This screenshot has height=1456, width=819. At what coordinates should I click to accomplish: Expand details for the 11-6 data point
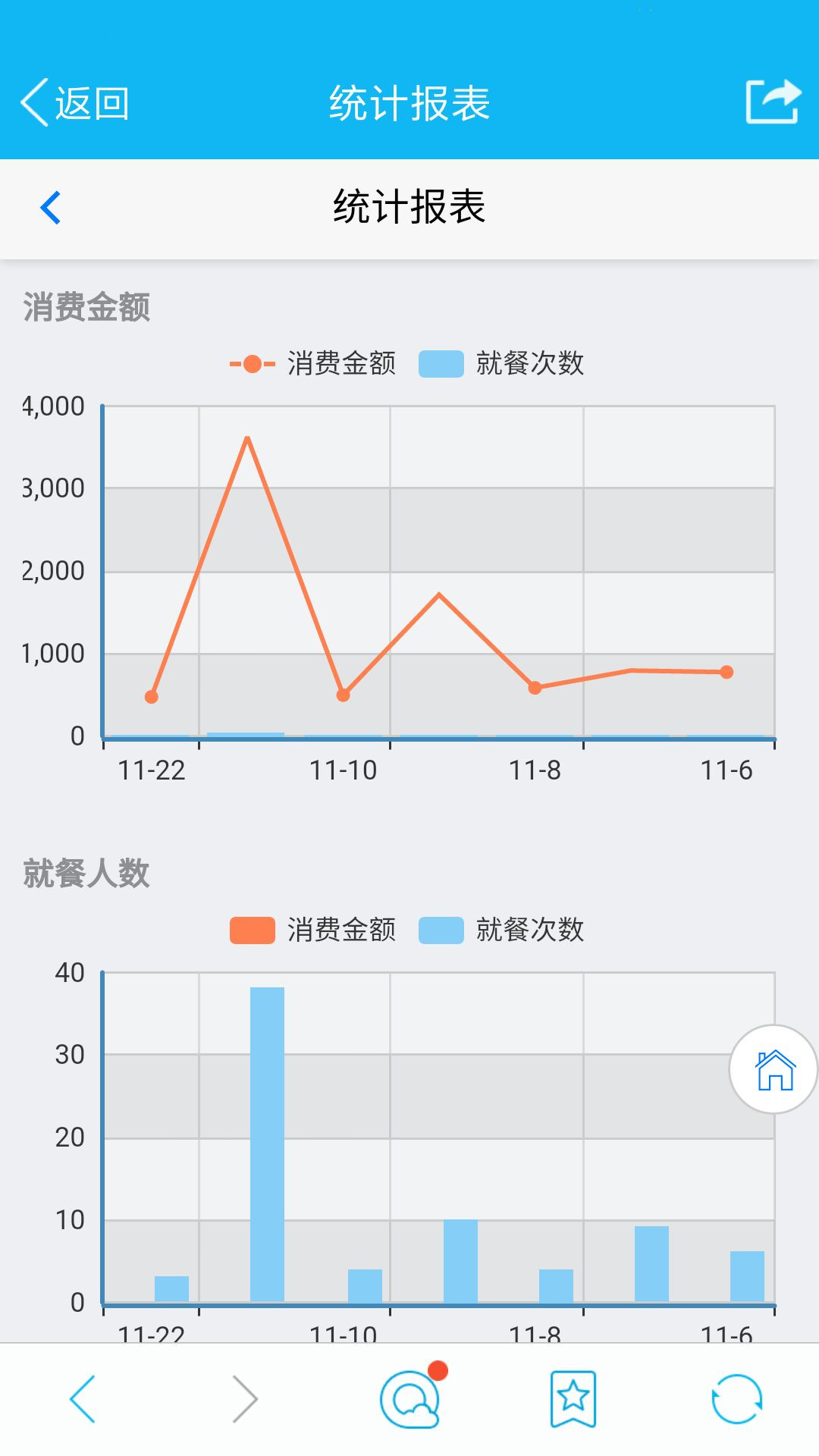pyautogui.click(x=726, y=670)
